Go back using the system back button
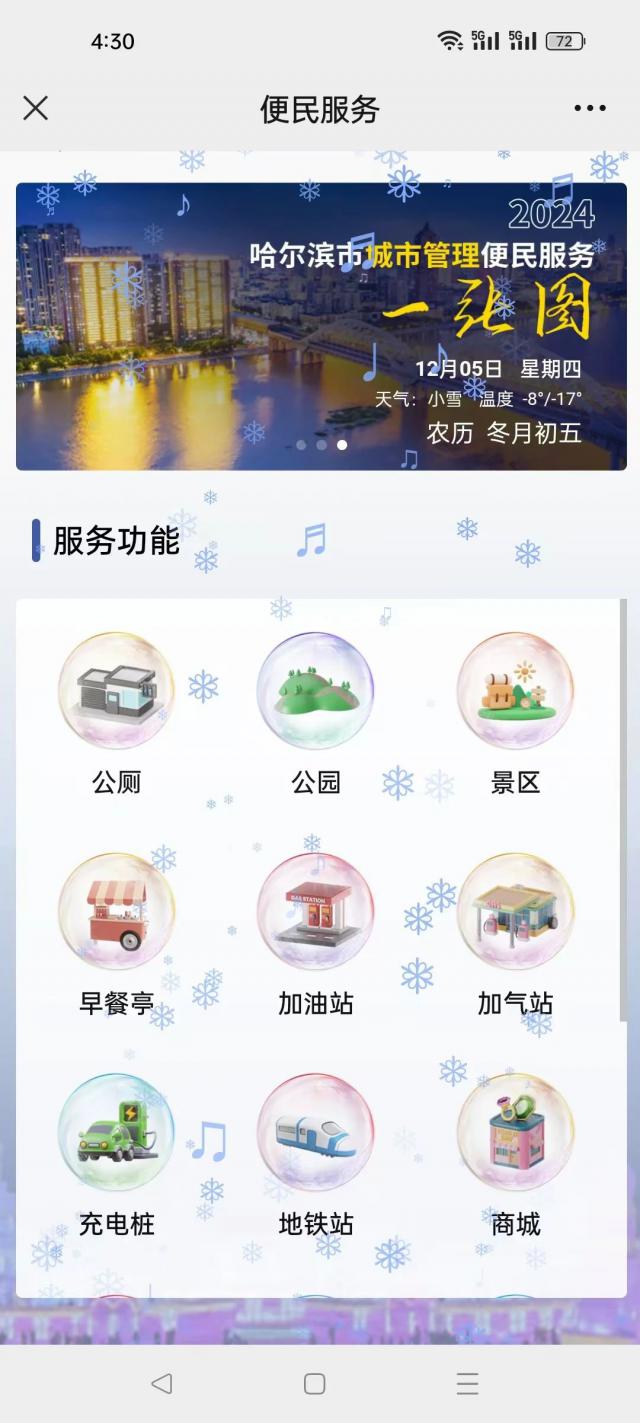This screenshot has height=1423, width=640. tap(161, 1383)
